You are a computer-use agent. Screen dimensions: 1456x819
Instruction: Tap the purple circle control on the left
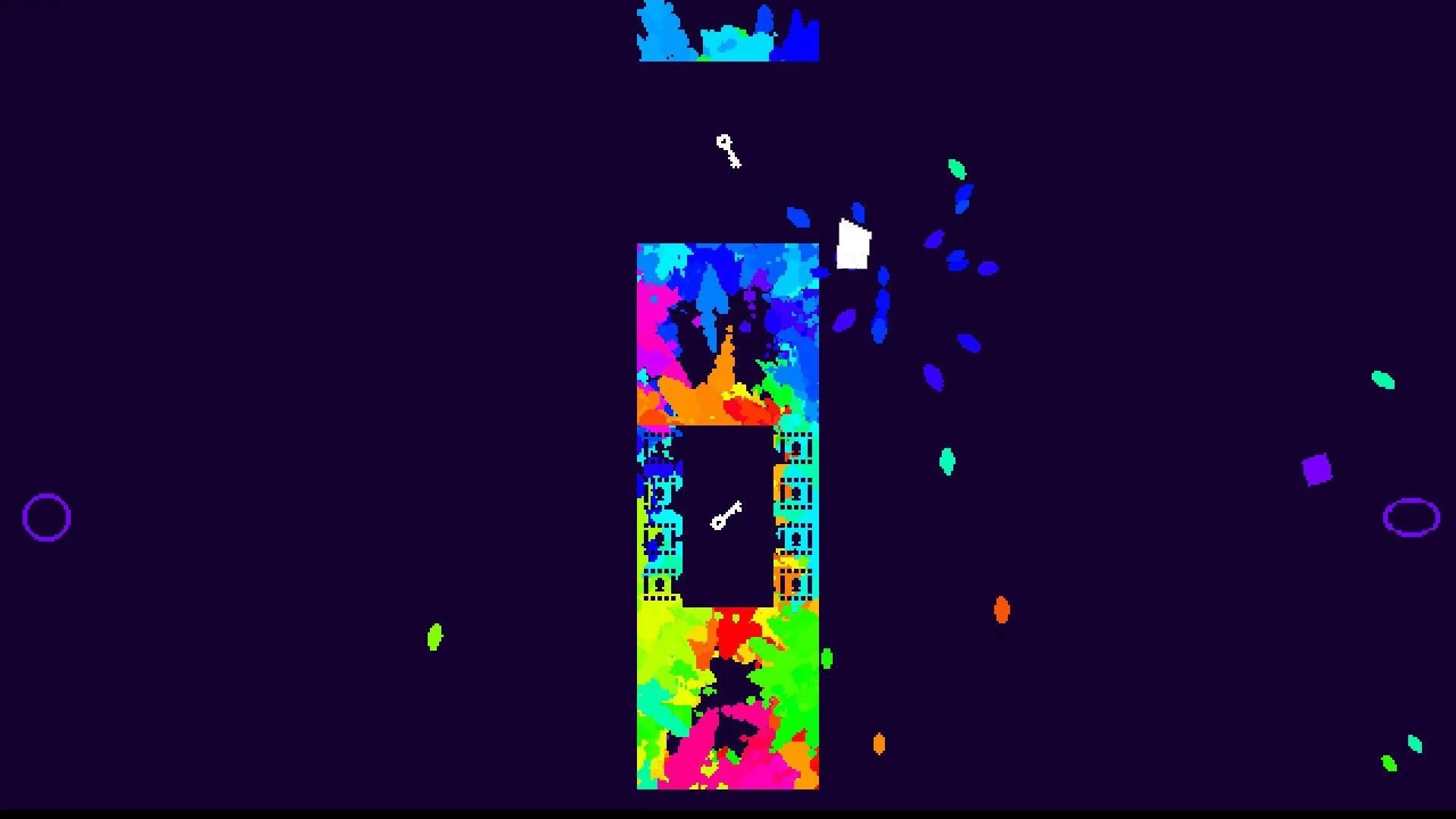click(46, 517)
